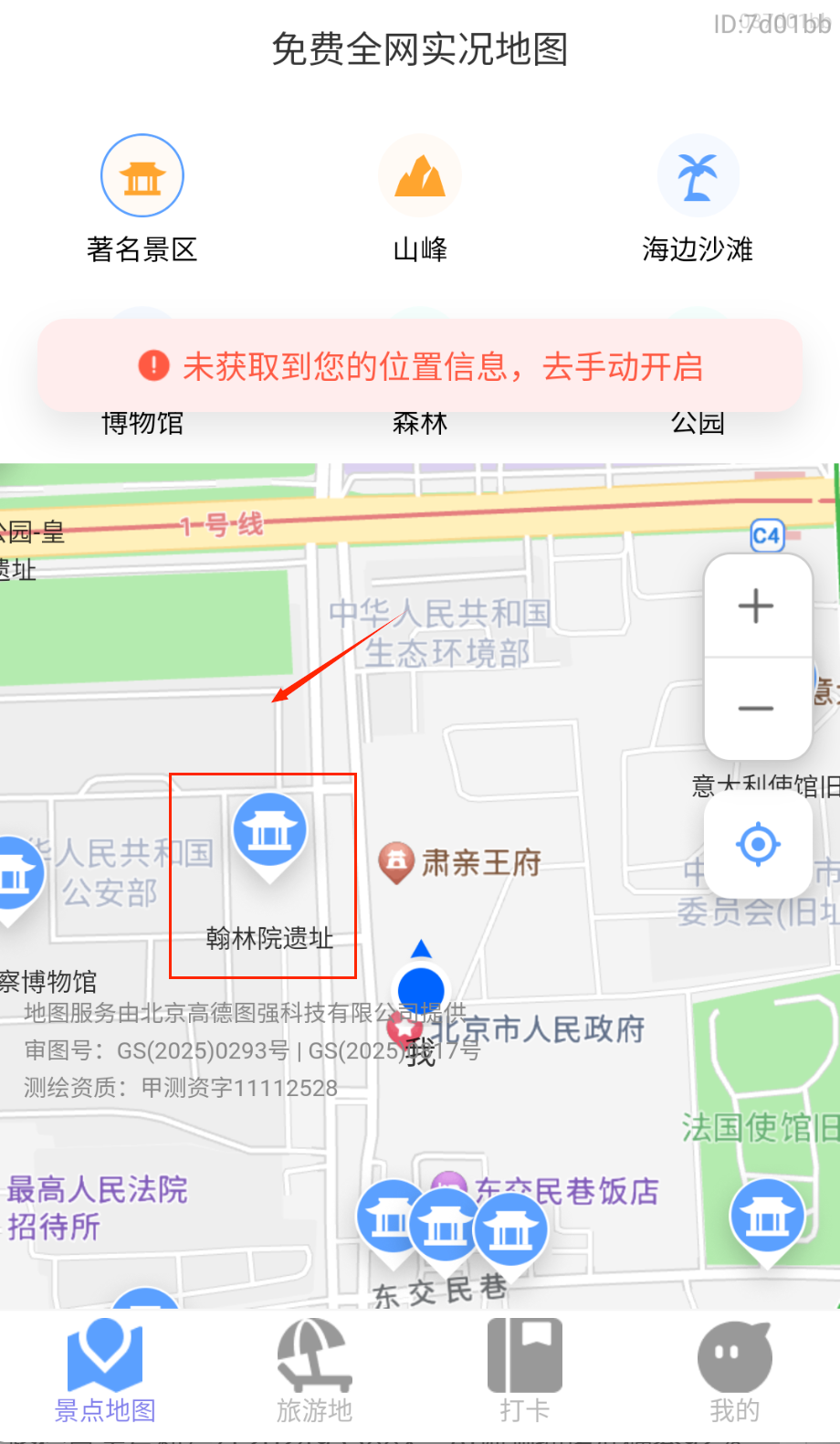The image size is (840, 1444).
Task: Recenter map on my location
Action: 758,844
